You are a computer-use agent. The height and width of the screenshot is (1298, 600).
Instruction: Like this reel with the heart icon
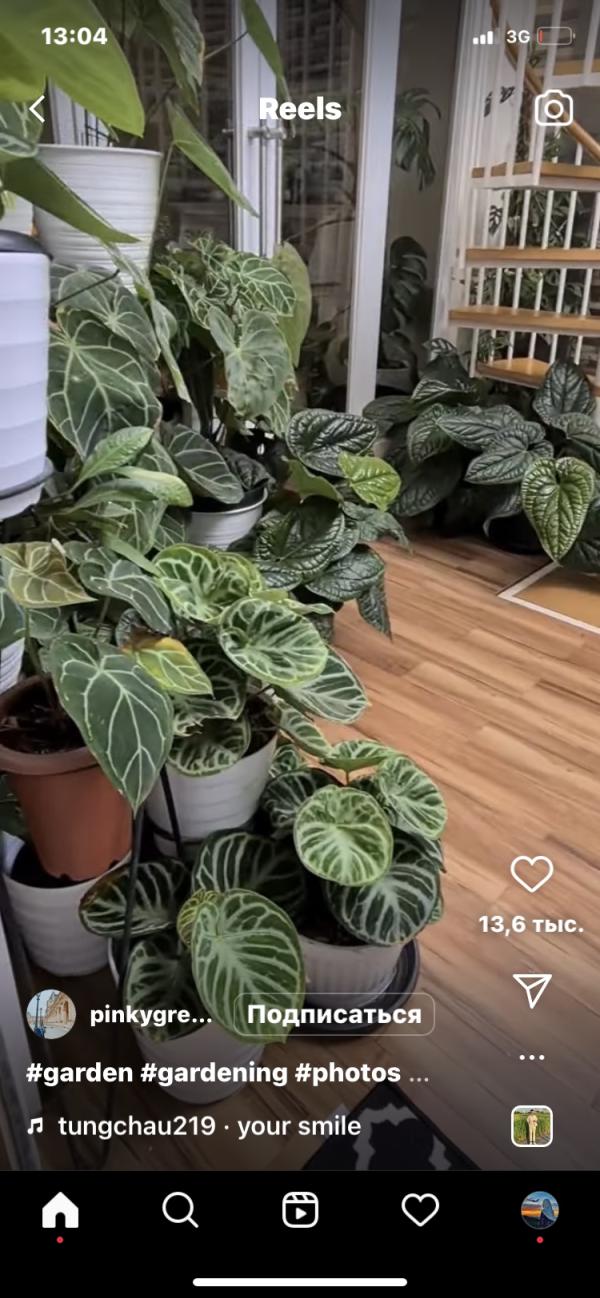coord(532,874)
